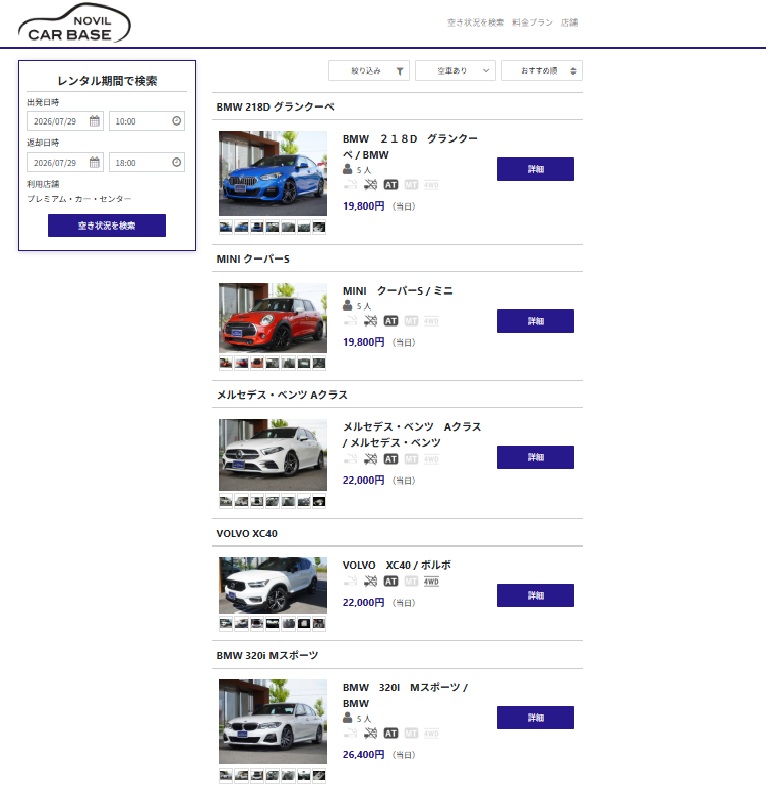Screen dimensions: 766x809
Task: Open the red MINI クーパーS main photo
Action: 273,318
